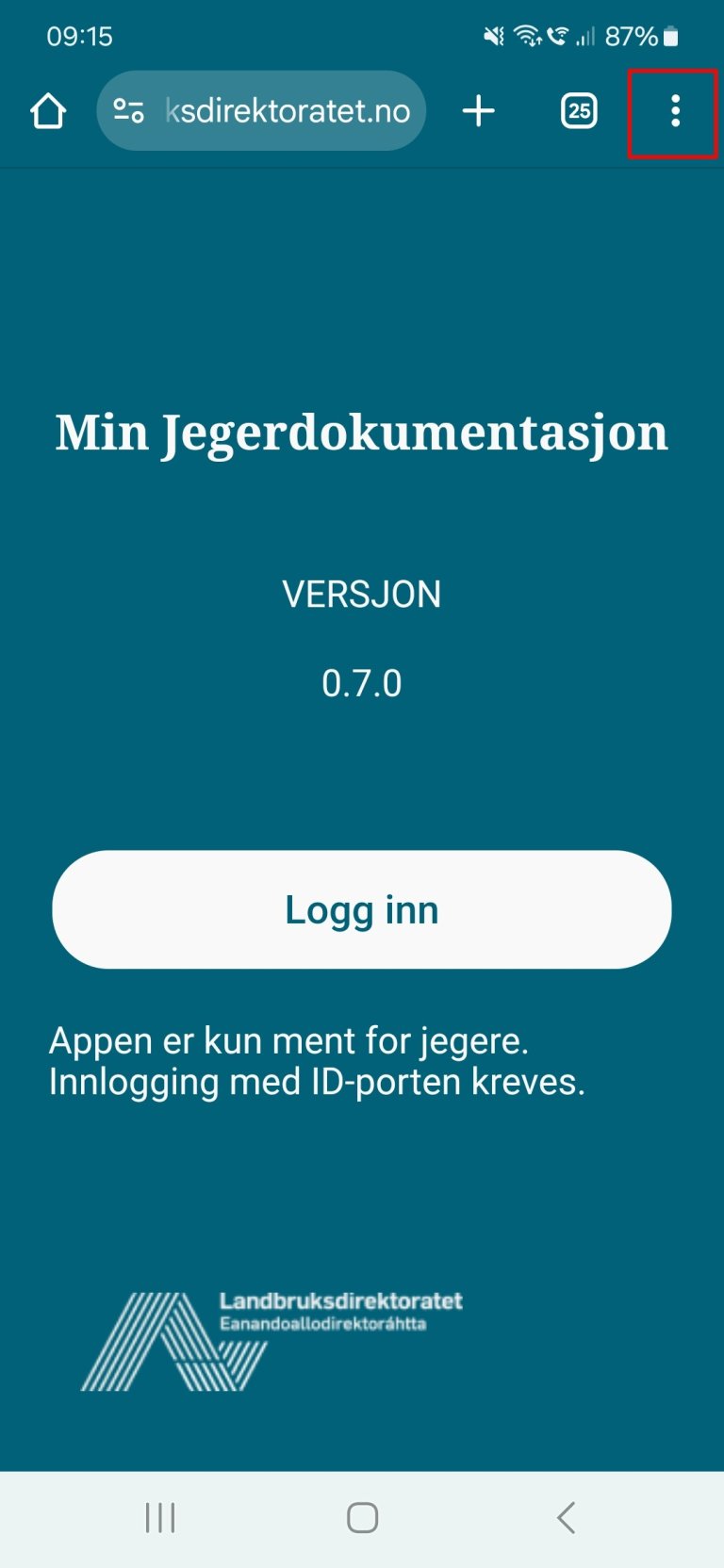Image resolution: width=724 pixels, height=1568 pixels.
Task: Open the tab switcher showing 25 tabs
Action: (x=578, y=111)
